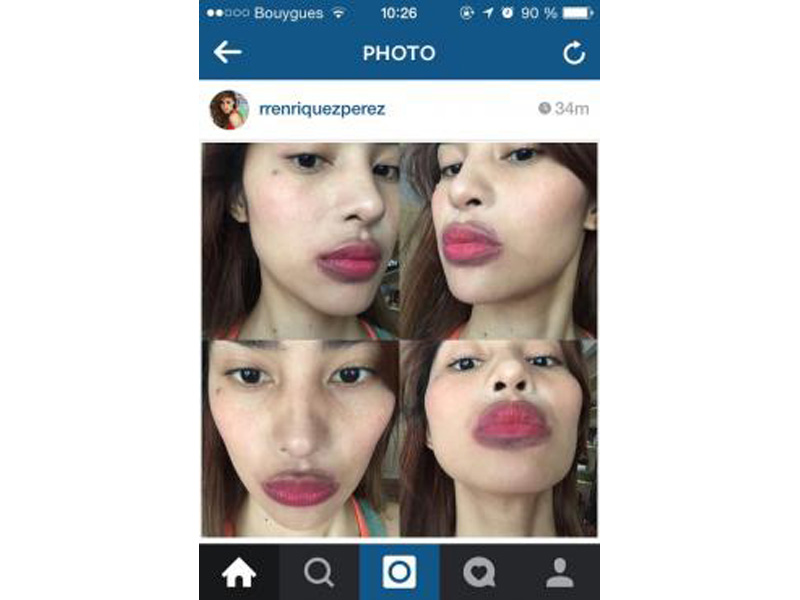Open the Search tab

(319, 572)
